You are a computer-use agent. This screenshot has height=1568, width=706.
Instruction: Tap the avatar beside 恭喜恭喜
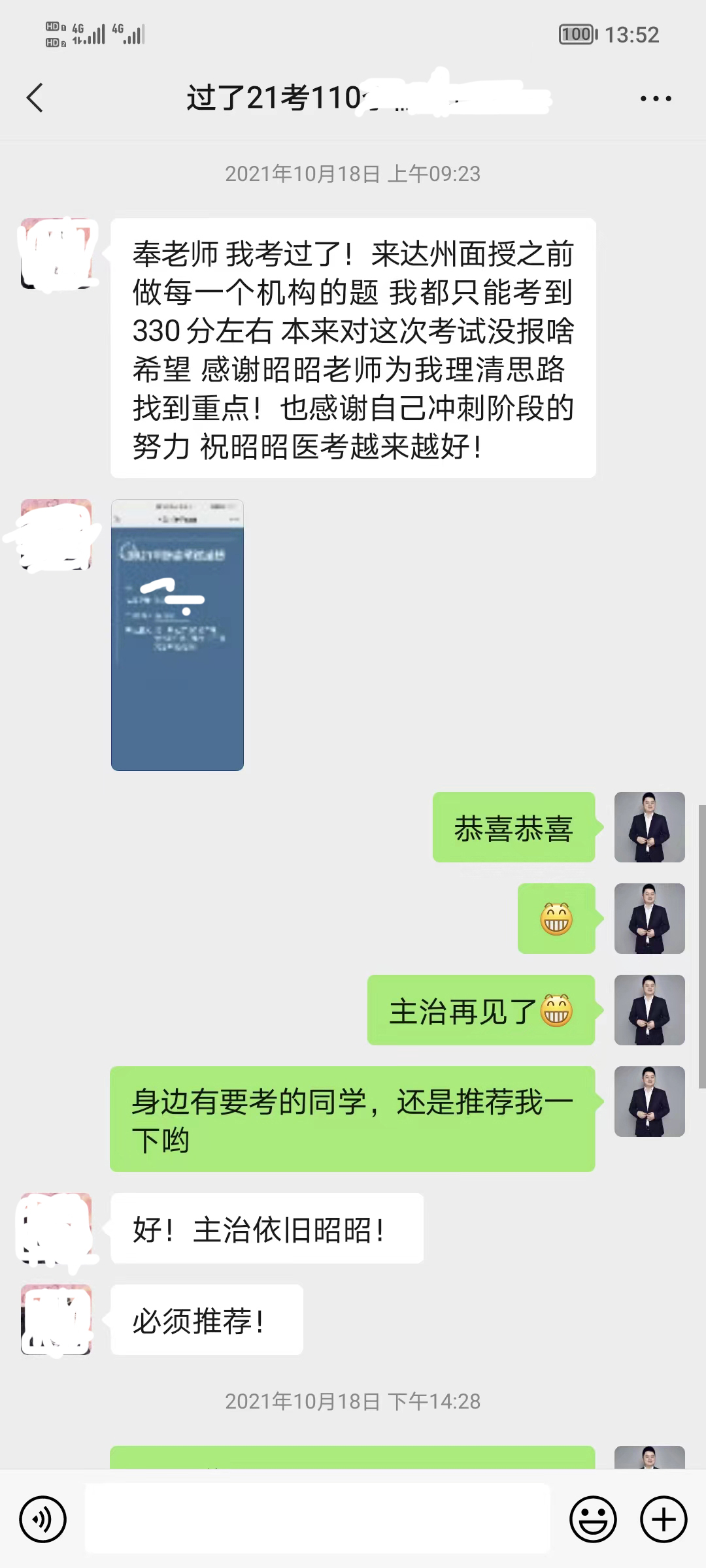[649, 827]
